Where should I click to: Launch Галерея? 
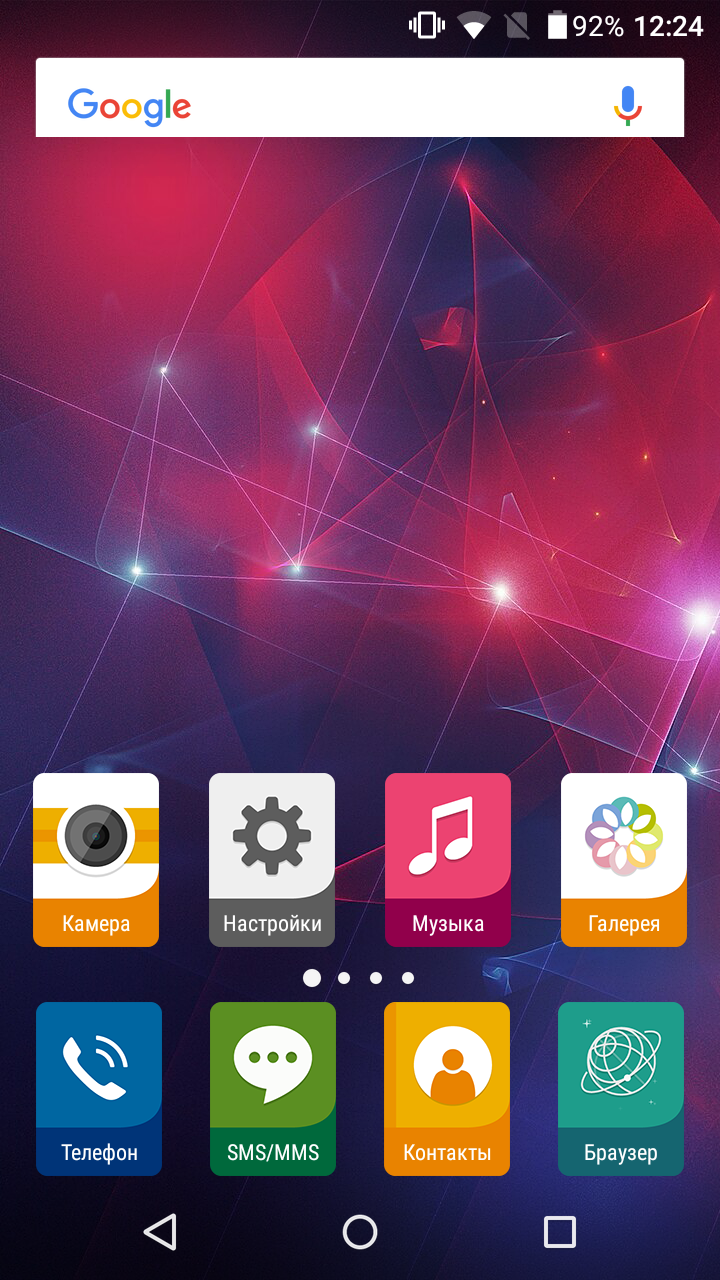[x=624, y=860]
